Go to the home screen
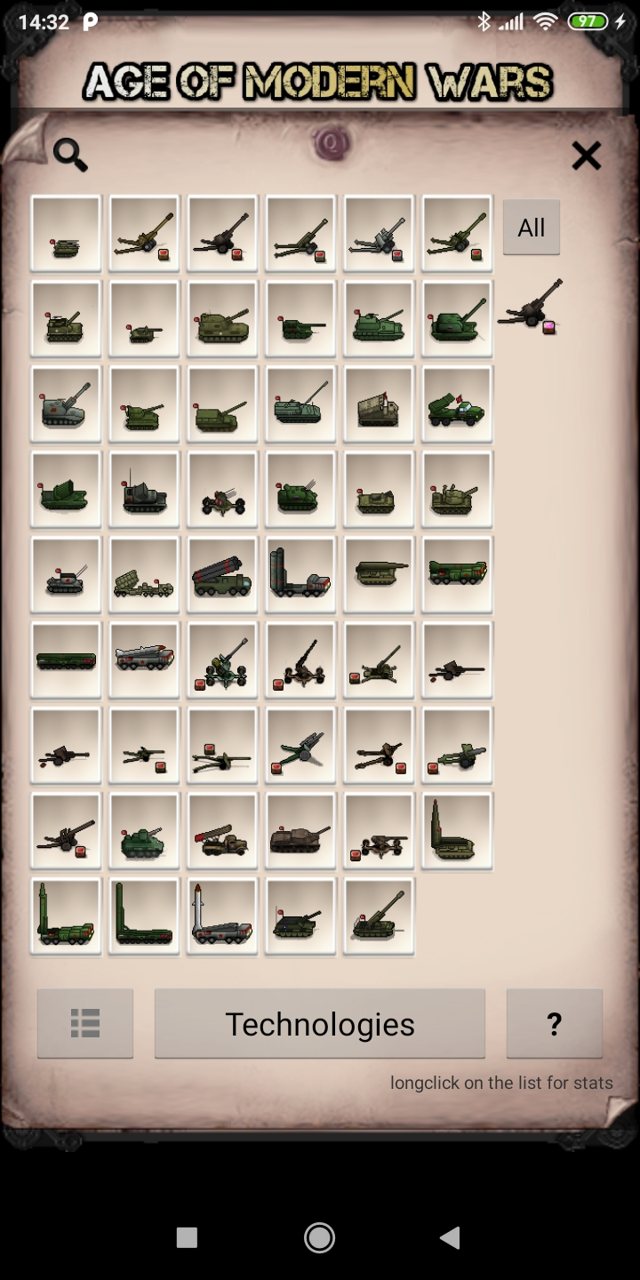Screen dimensions: 640x1280 (x=319, y=1238)
